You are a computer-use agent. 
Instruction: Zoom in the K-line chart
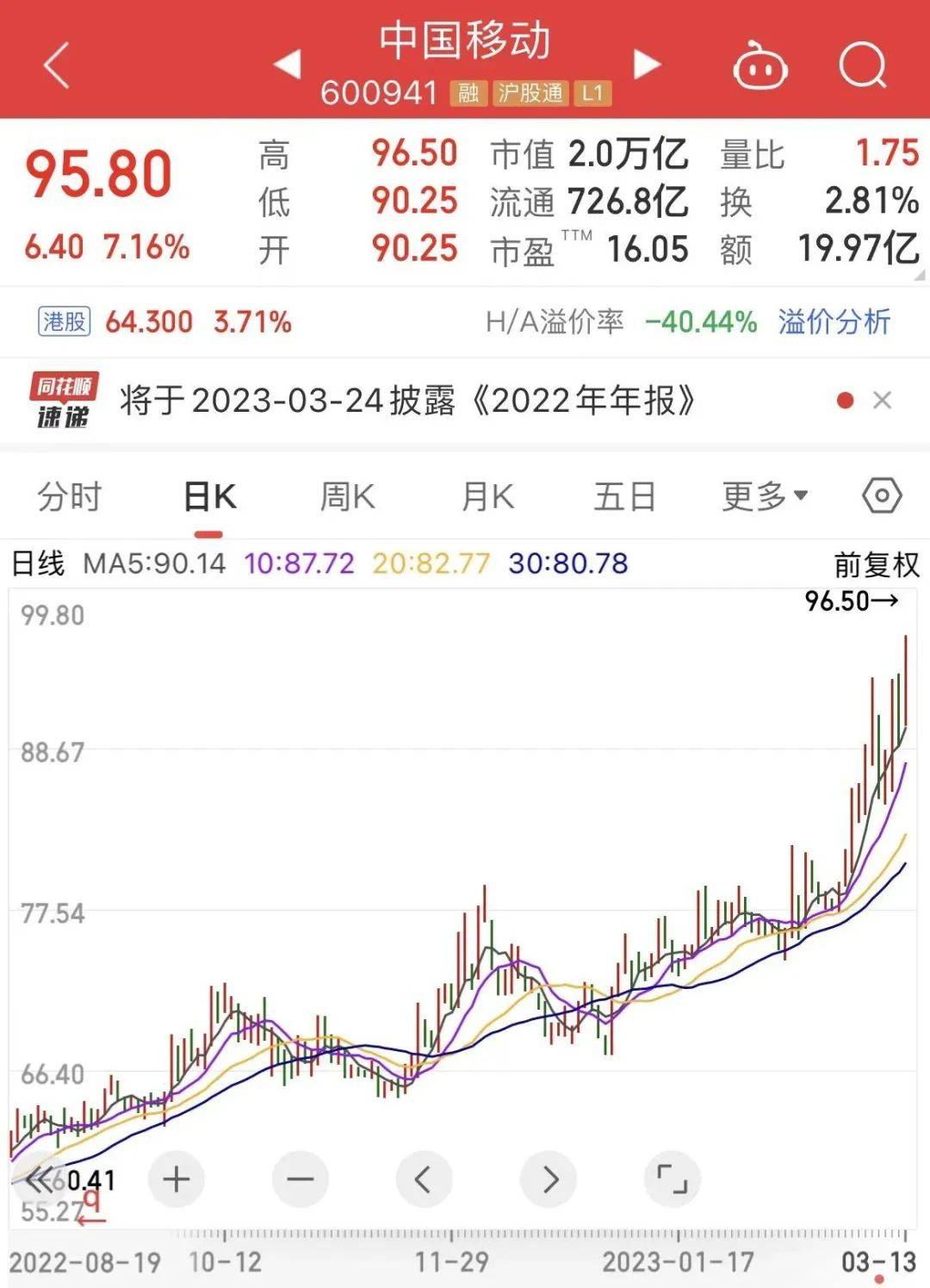(177, 1179)
